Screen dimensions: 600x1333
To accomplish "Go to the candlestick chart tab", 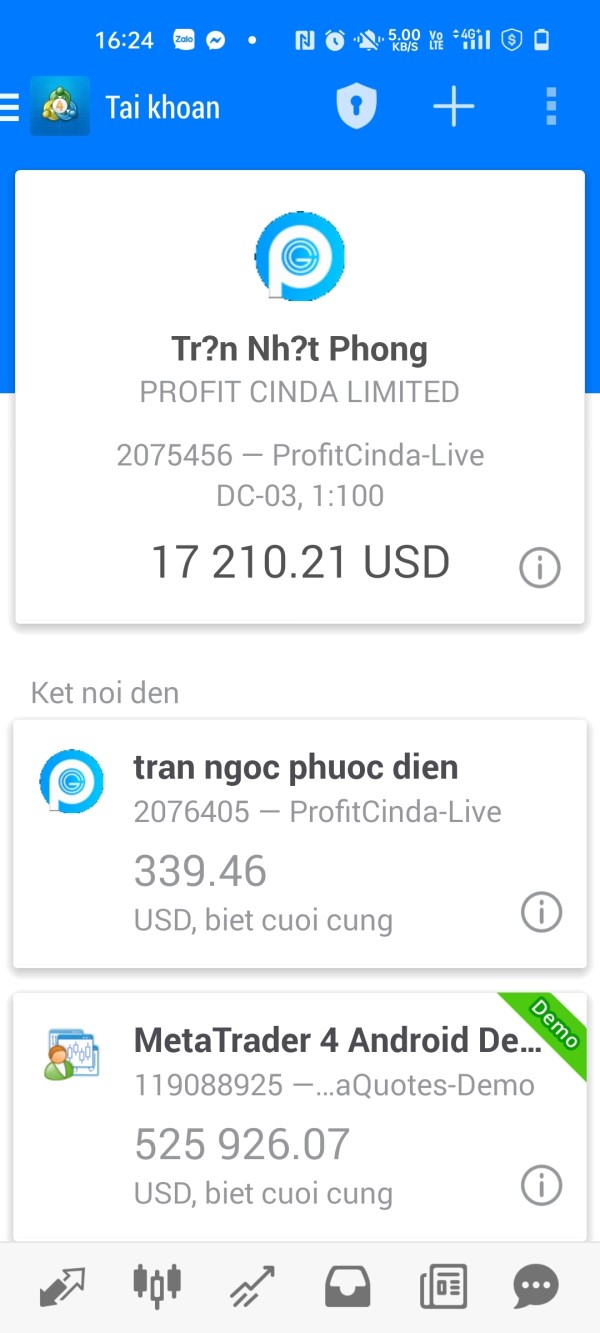I will (x=157, y=1286).
